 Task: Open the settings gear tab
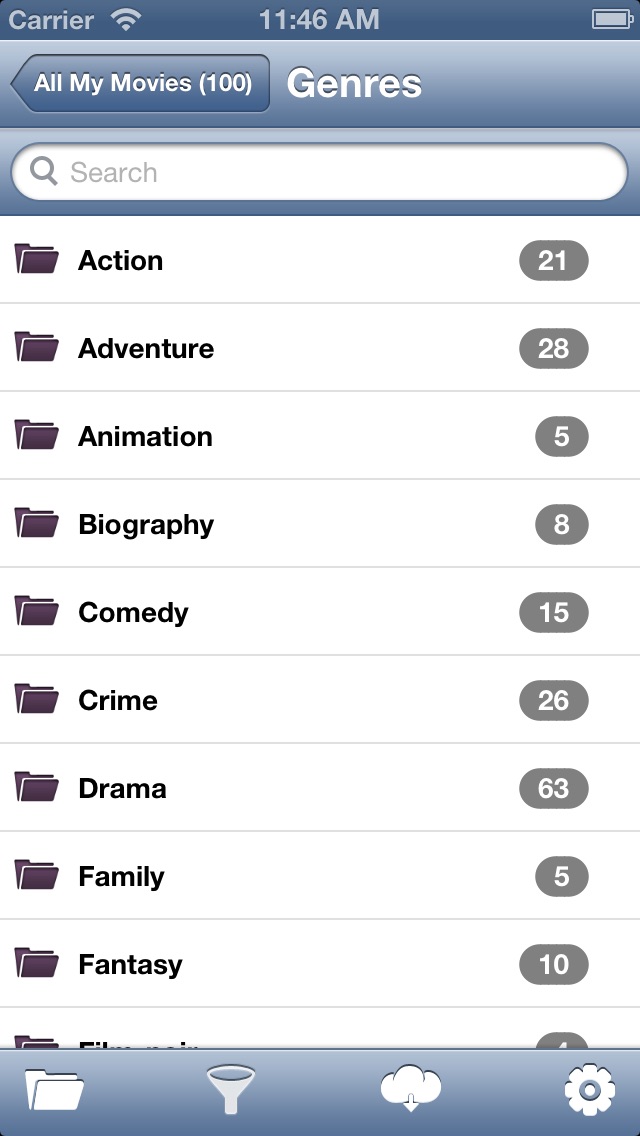click(590, 1090)
